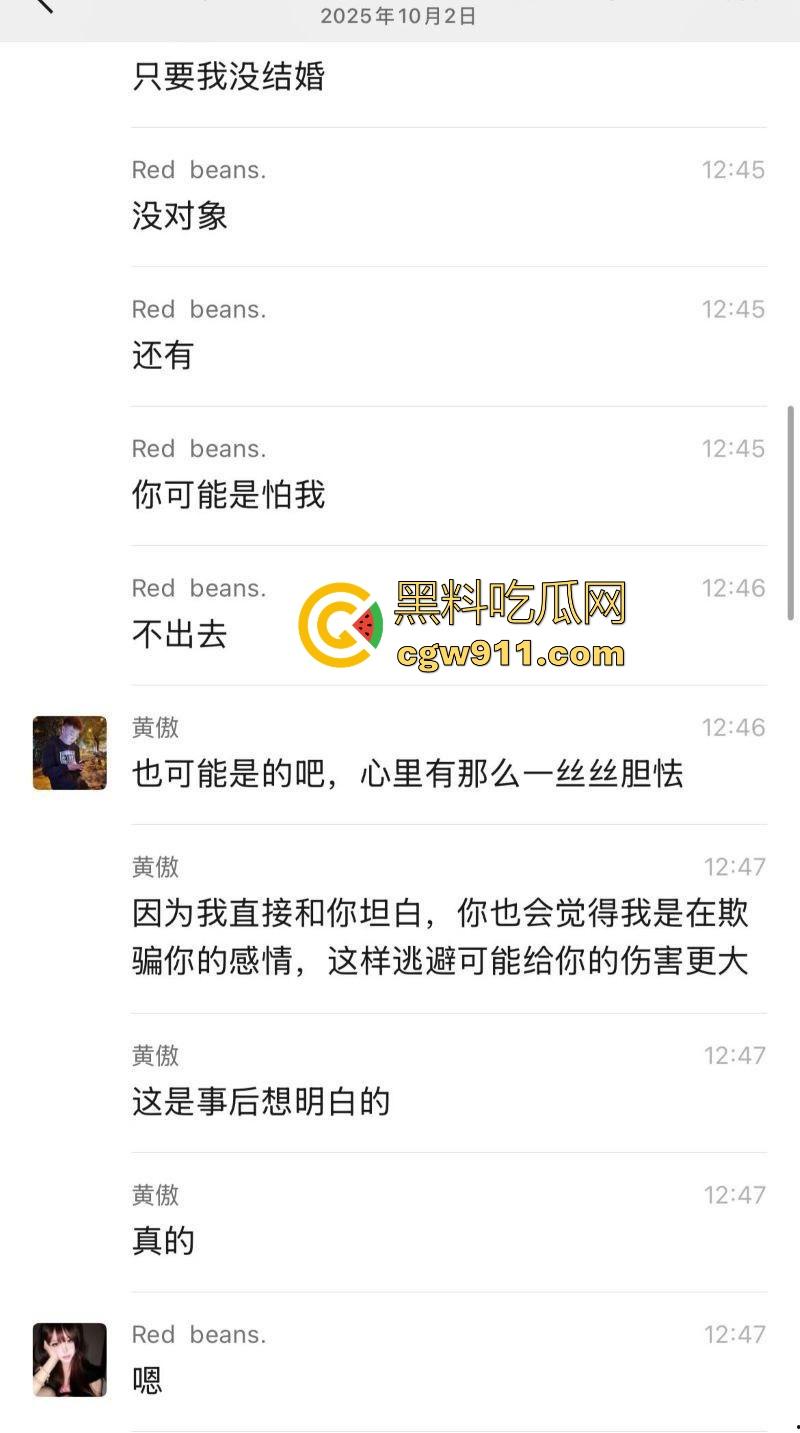Select the username Red beans. label
The width and height of the screenshot is (800, 1433).
tap(198, 170)
